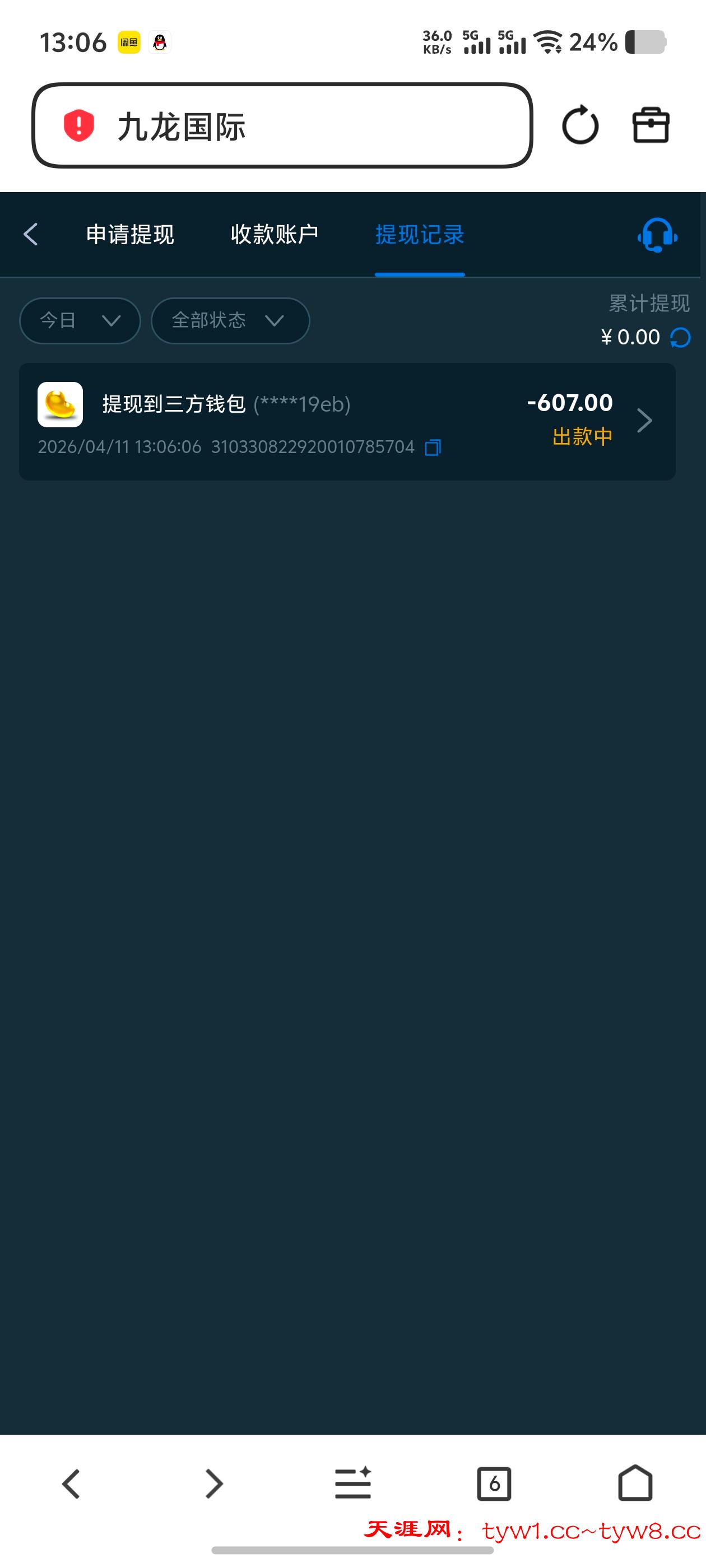Image resolution: width=706 pixels, height=1568 pixels.
Task: Reload the page in the browser
Action: click(580, 126)
